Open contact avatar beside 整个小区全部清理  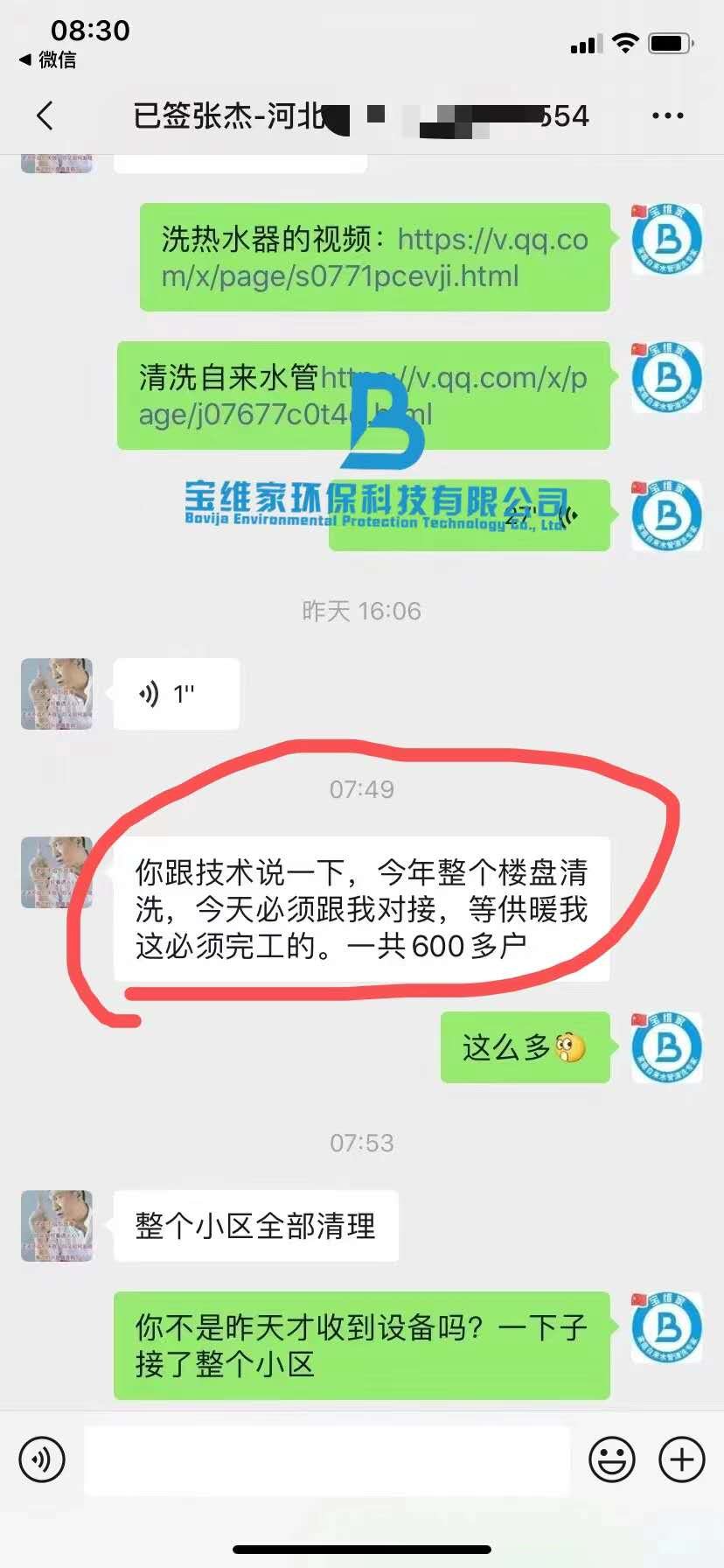[x=57, y=1225]
